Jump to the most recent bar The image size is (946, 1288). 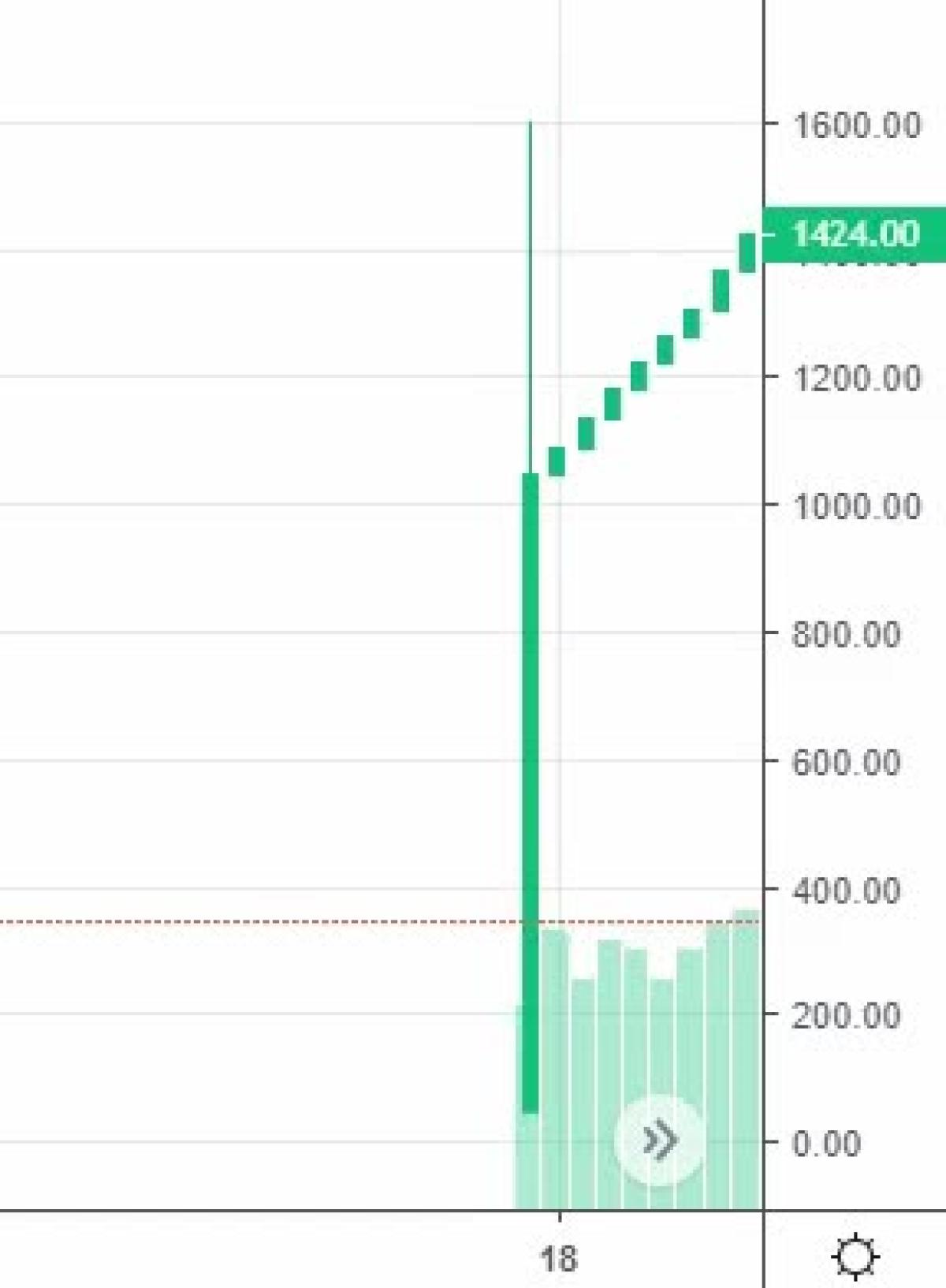tap(659, 1140)
